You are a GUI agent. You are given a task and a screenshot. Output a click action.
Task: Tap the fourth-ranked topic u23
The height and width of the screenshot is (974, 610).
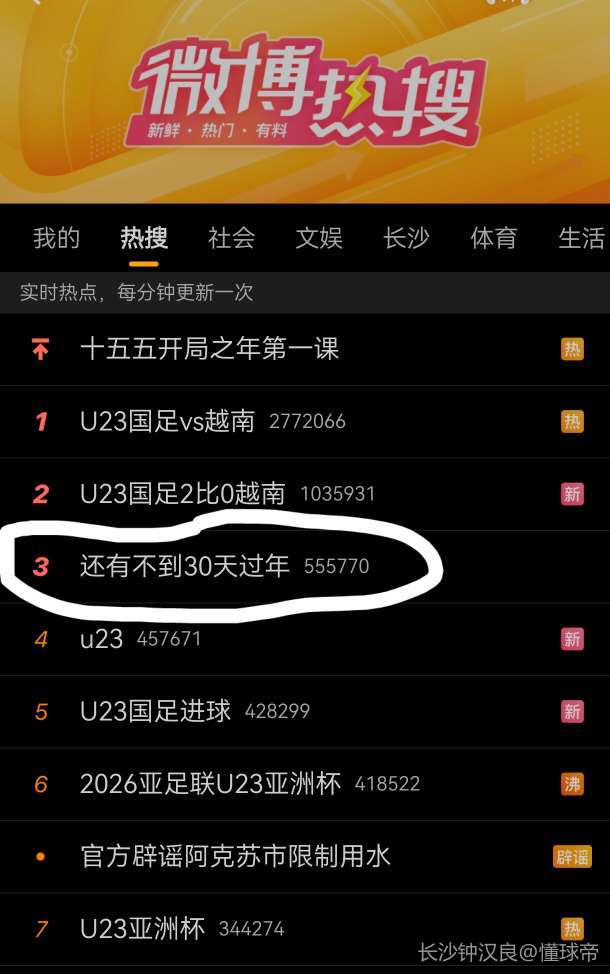click(102, 639)
